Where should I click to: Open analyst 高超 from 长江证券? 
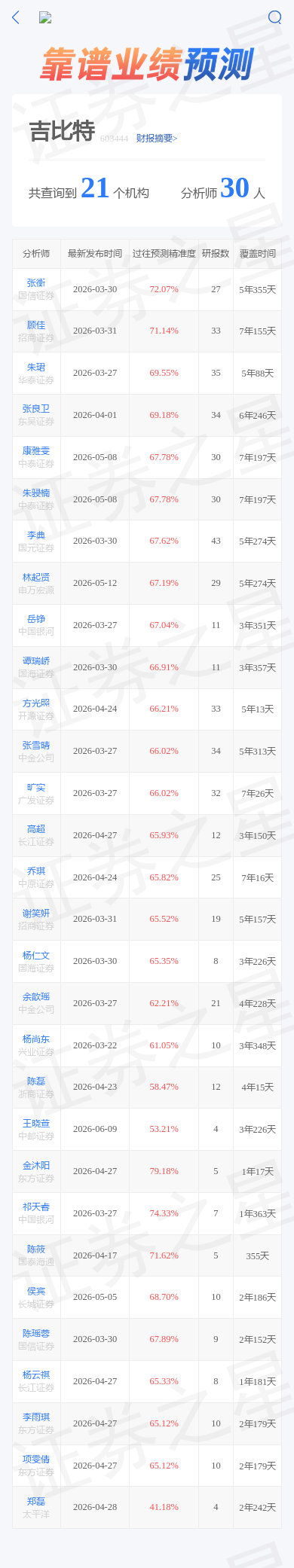pyautogui.click(x=36, y=829)
